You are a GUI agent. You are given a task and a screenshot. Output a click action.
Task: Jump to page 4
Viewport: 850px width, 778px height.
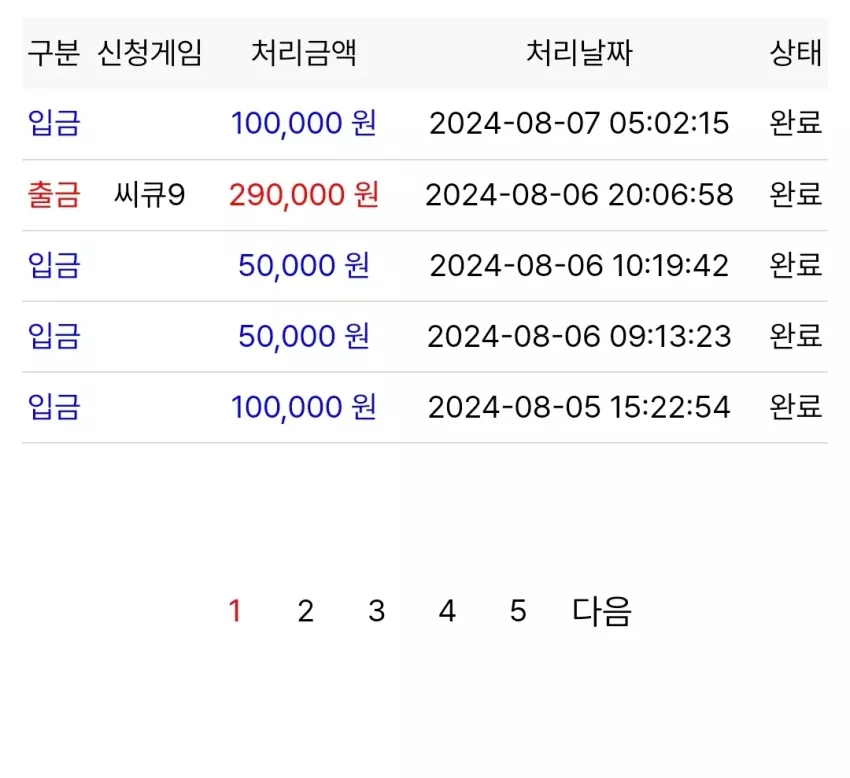point(447,611)
